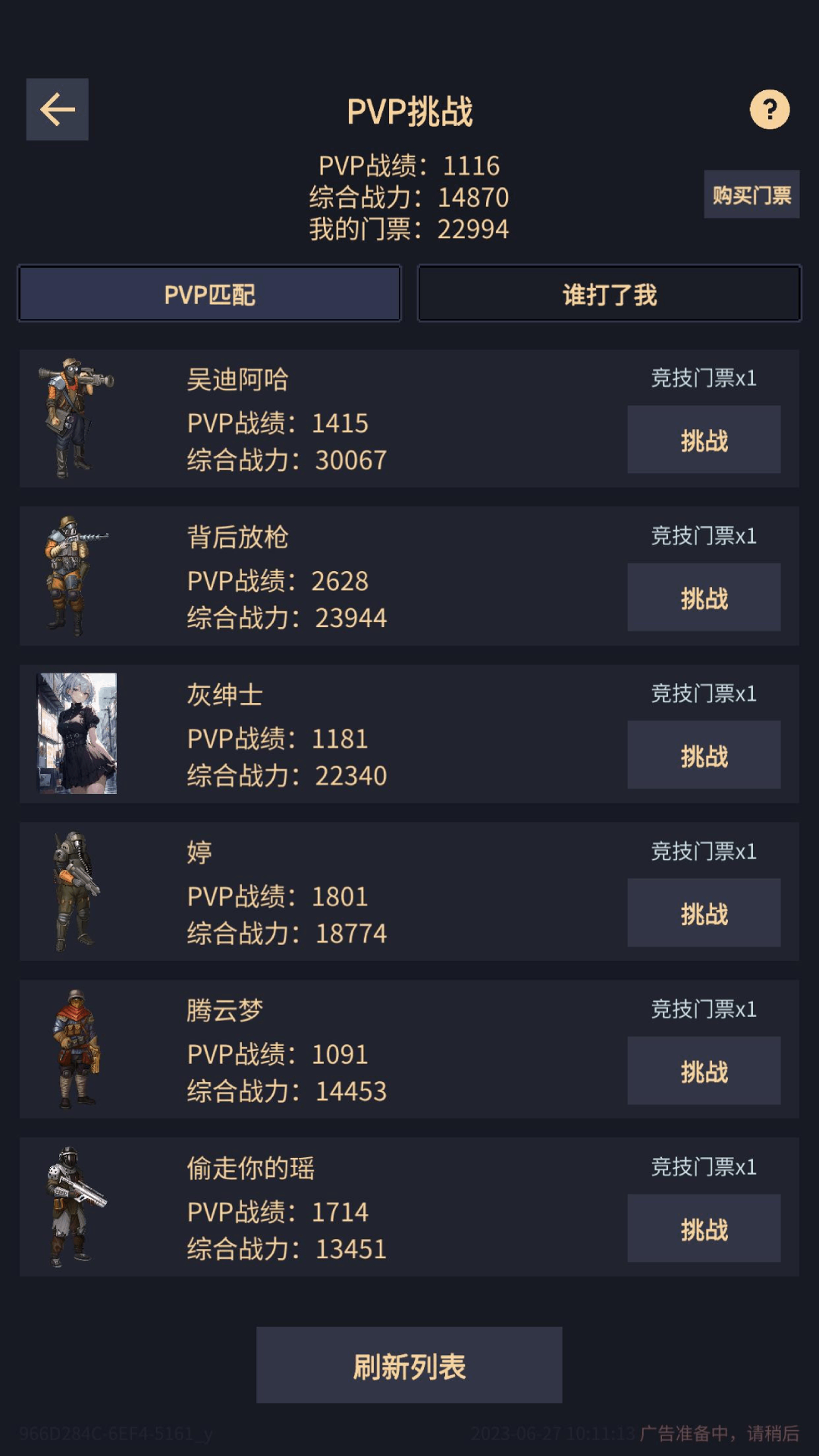
Task: Switch to the 谁打了我 tab
Action: (609, 294)
